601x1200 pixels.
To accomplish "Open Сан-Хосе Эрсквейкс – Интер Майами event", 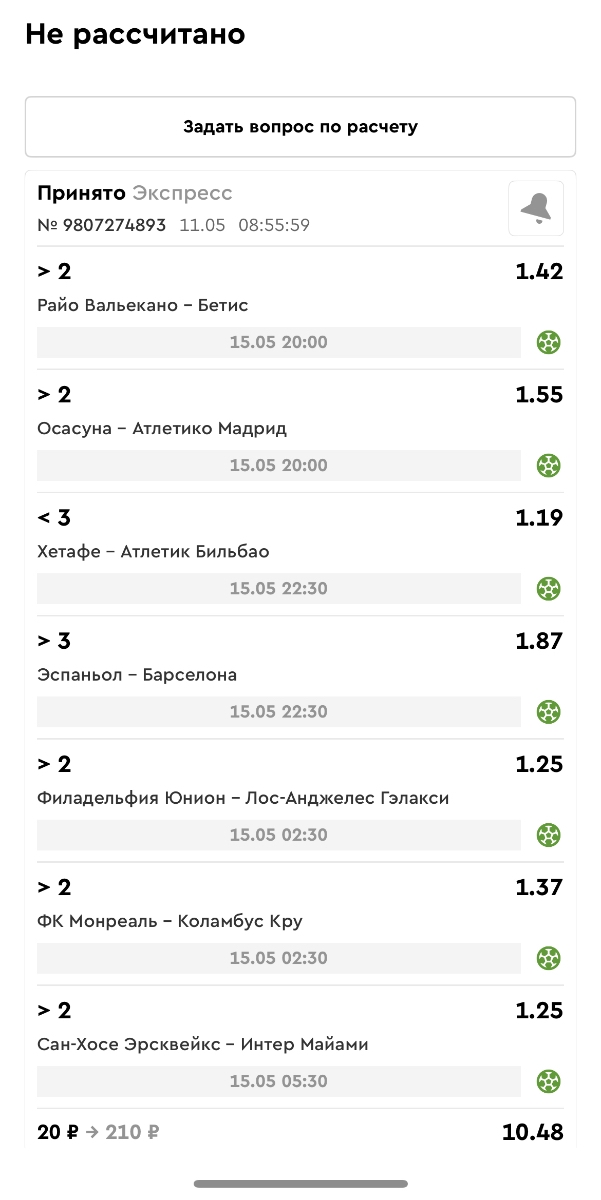I will (203, 1043).
